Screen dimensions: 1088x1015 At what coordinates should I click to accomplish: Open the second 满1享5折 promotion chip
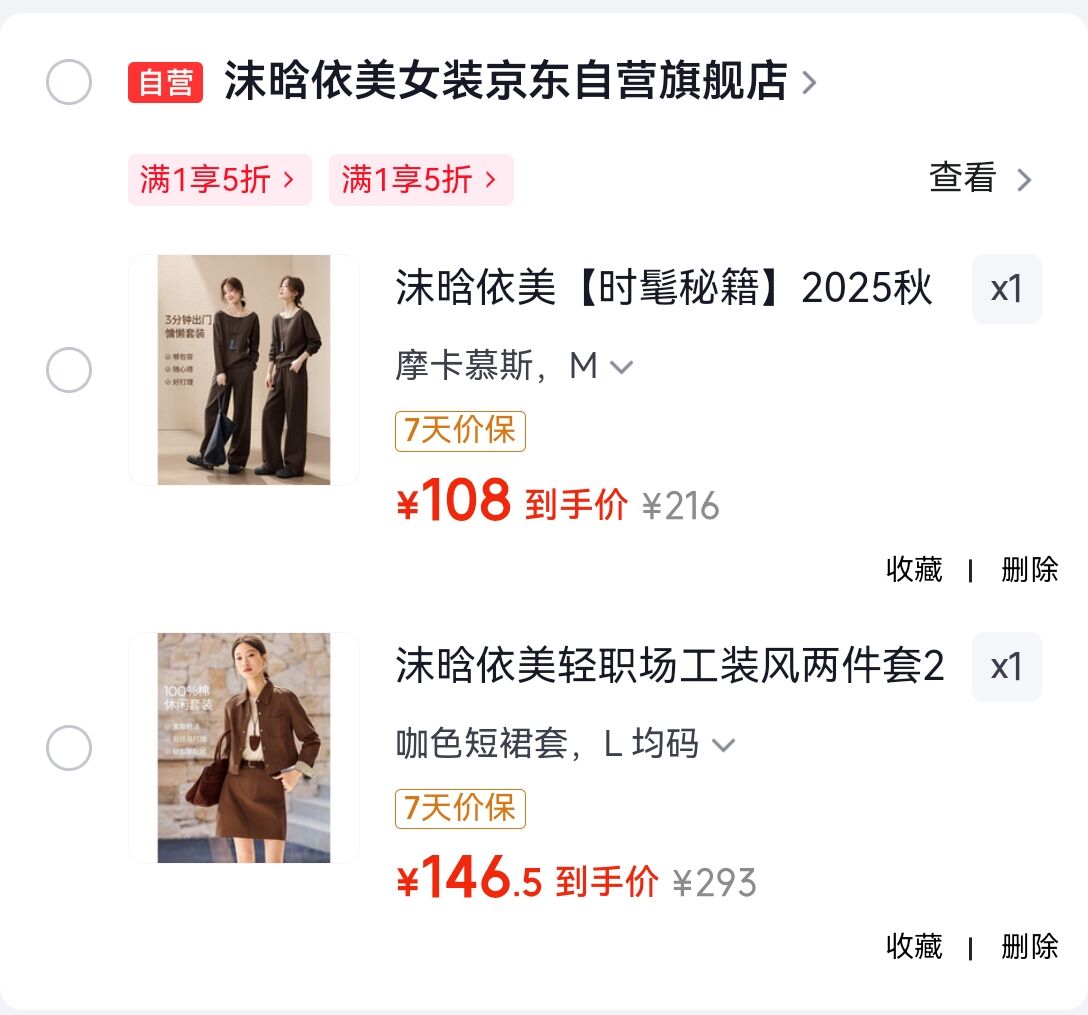click(421, 180)
